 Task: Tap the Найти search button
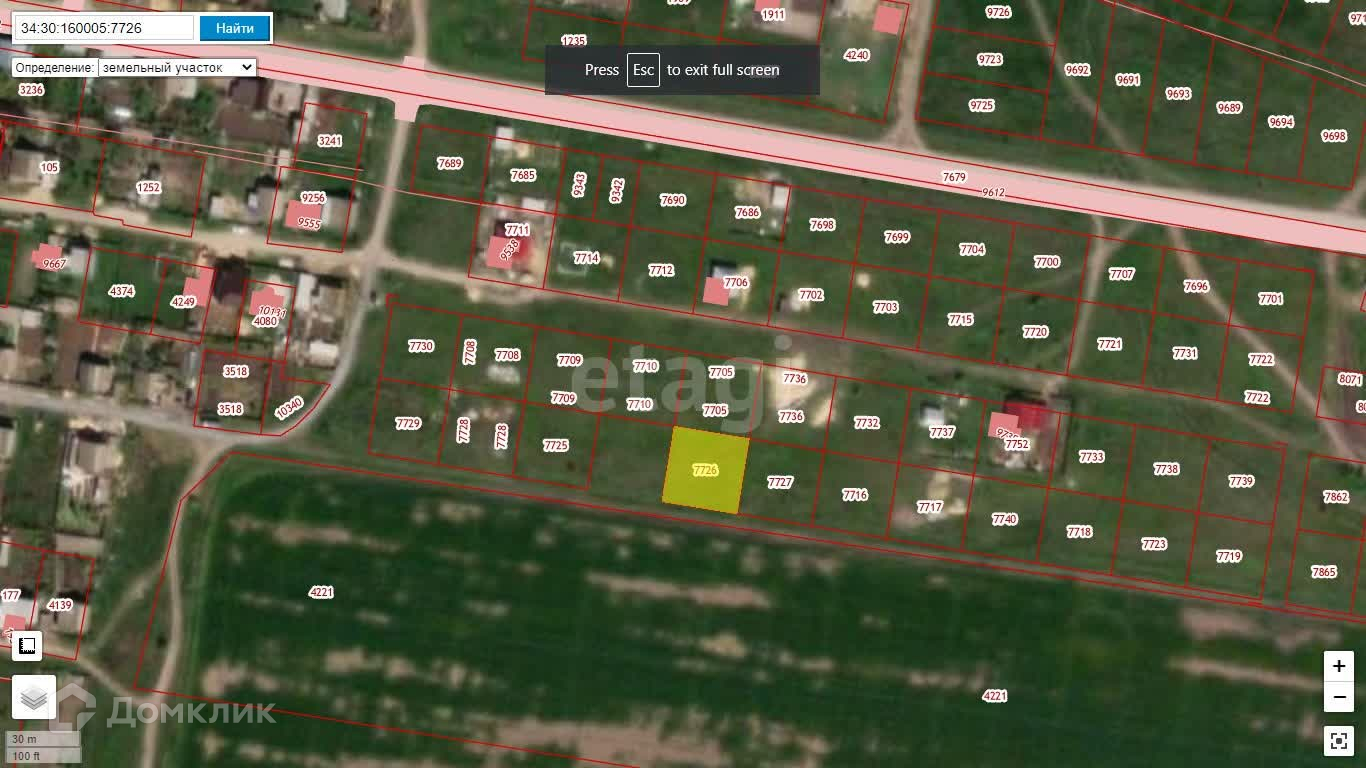pyautogui.click(x=235, y=28)
